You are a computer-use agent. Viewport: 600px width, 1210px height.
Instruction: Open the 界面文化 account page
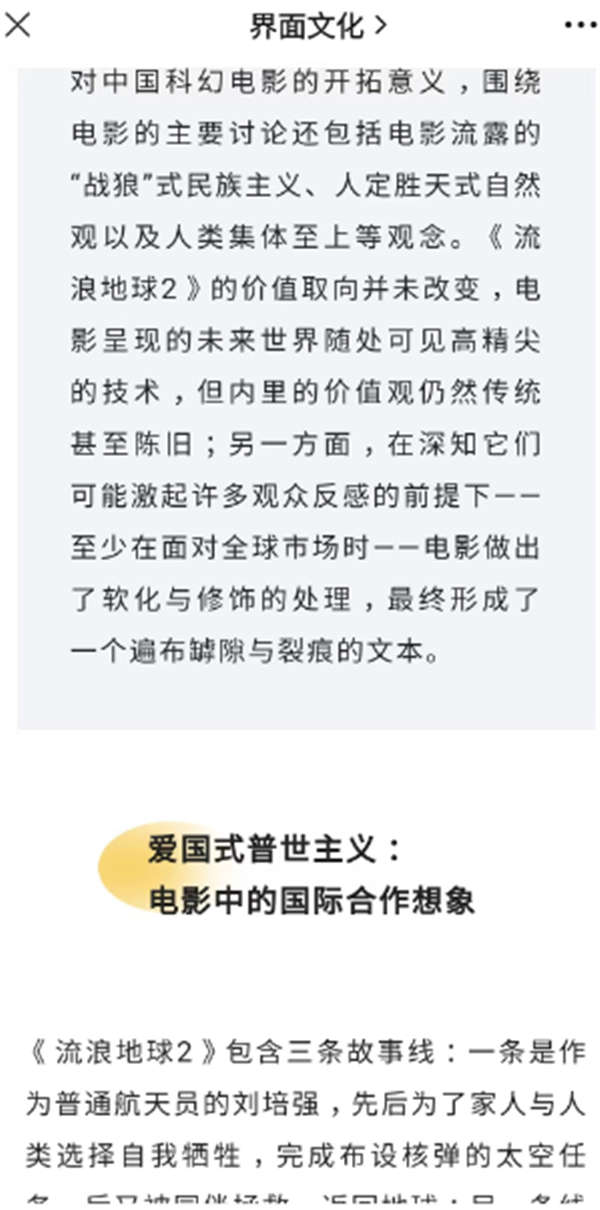318,25
